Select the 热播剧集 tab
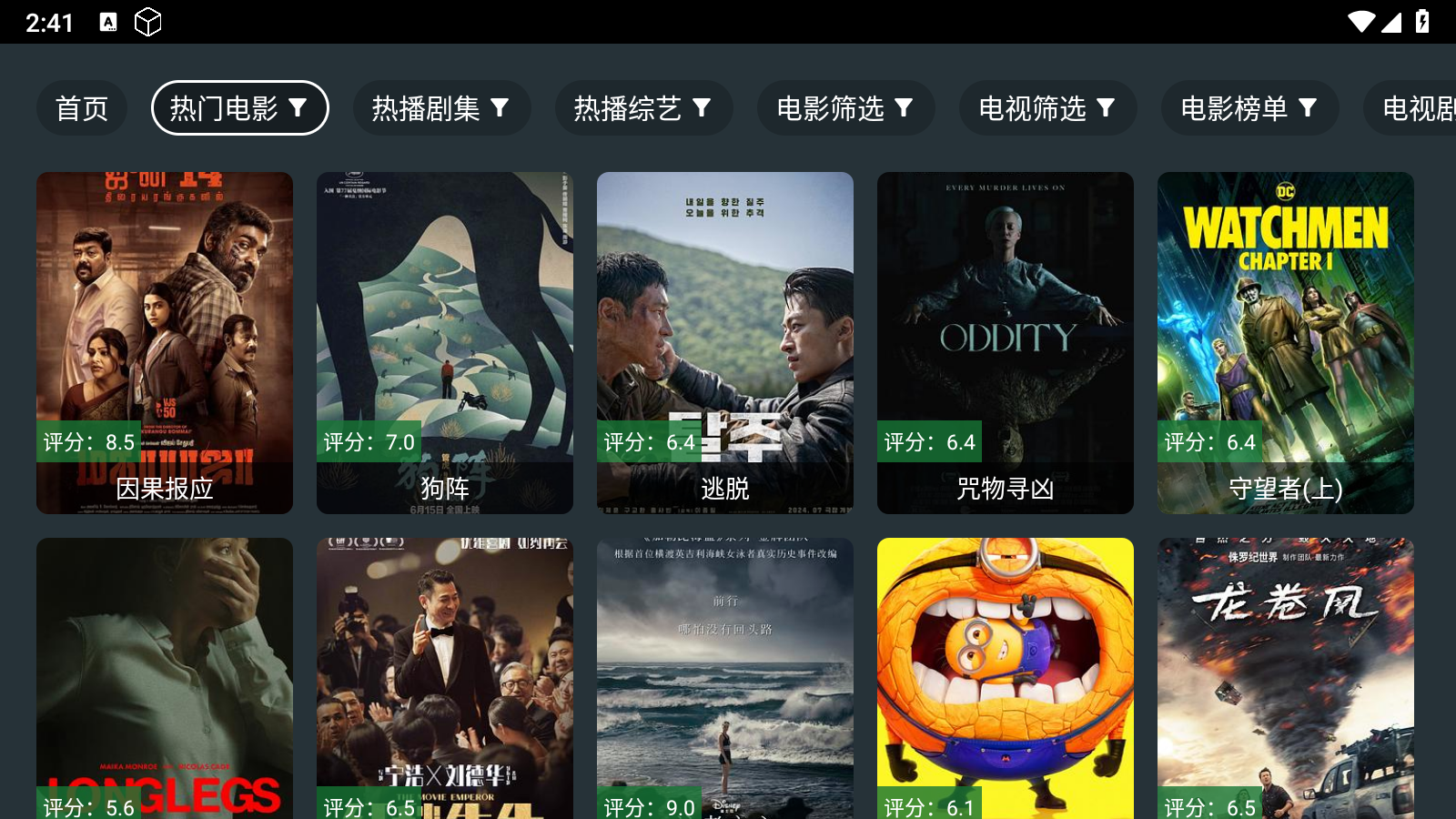The width and height of the screenshot is (1456, 819). [441, 108]
